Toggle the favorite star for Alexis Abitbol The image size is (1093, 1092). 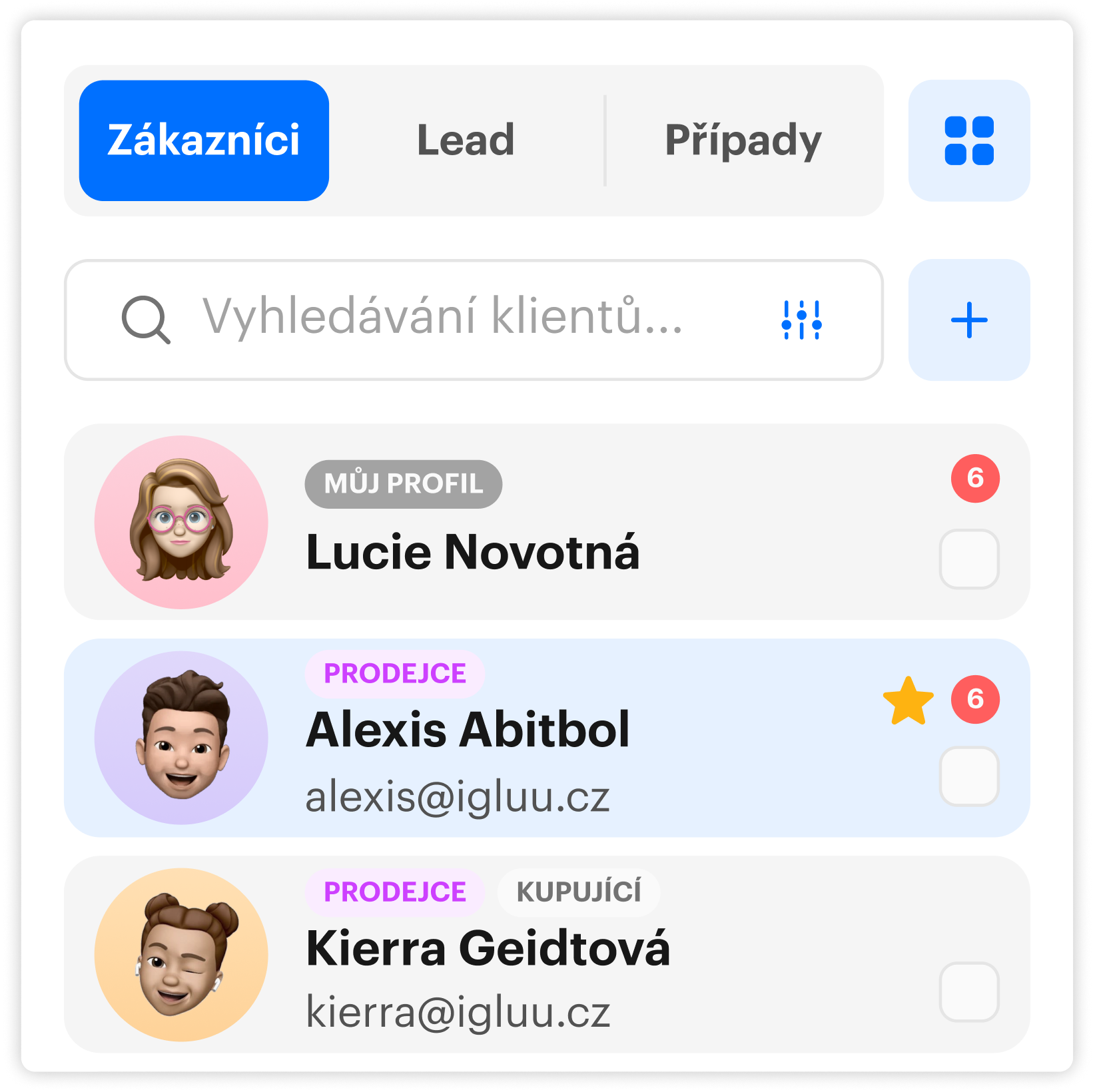pos(908,700)
